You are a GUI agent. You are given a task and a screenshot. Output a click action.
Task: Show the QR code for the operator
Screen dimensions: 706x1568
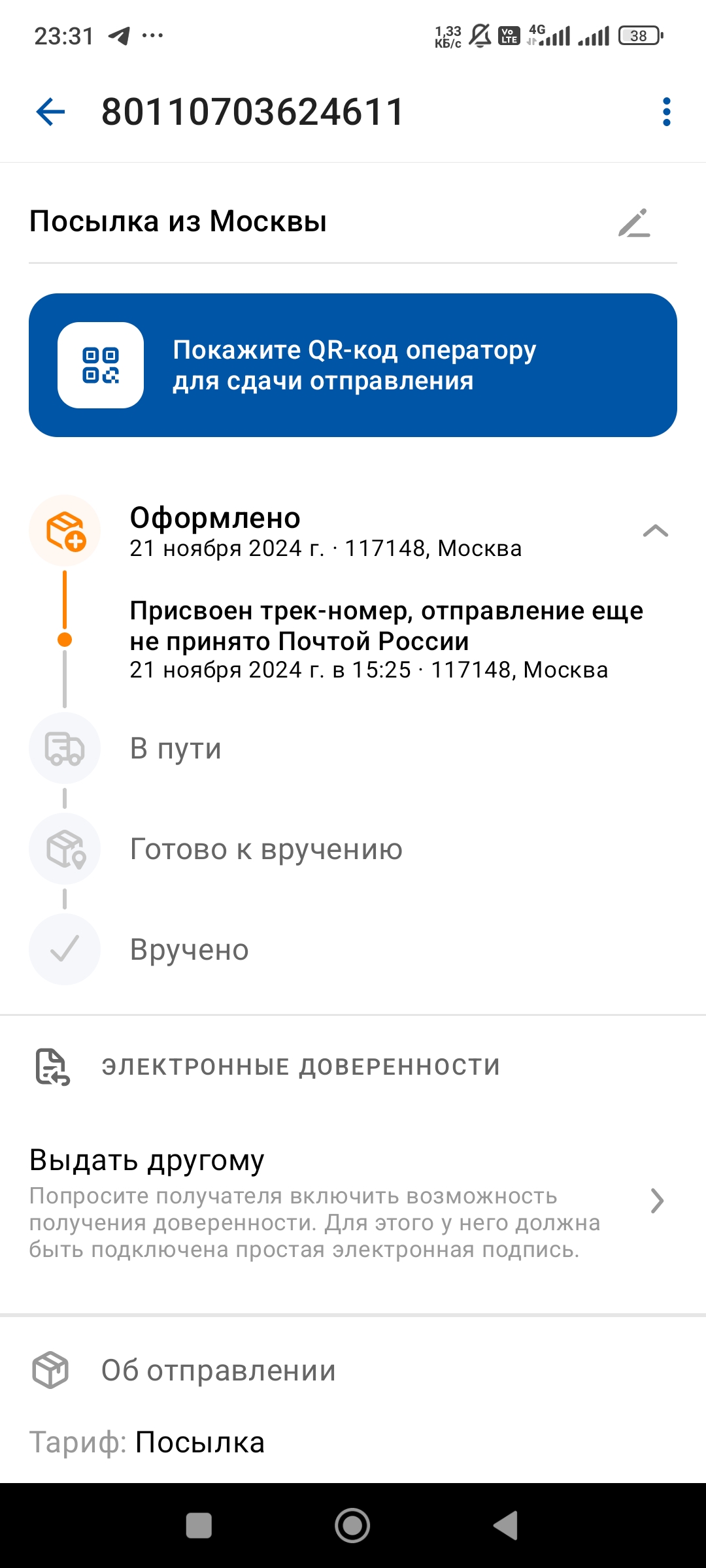click(353, 365)
